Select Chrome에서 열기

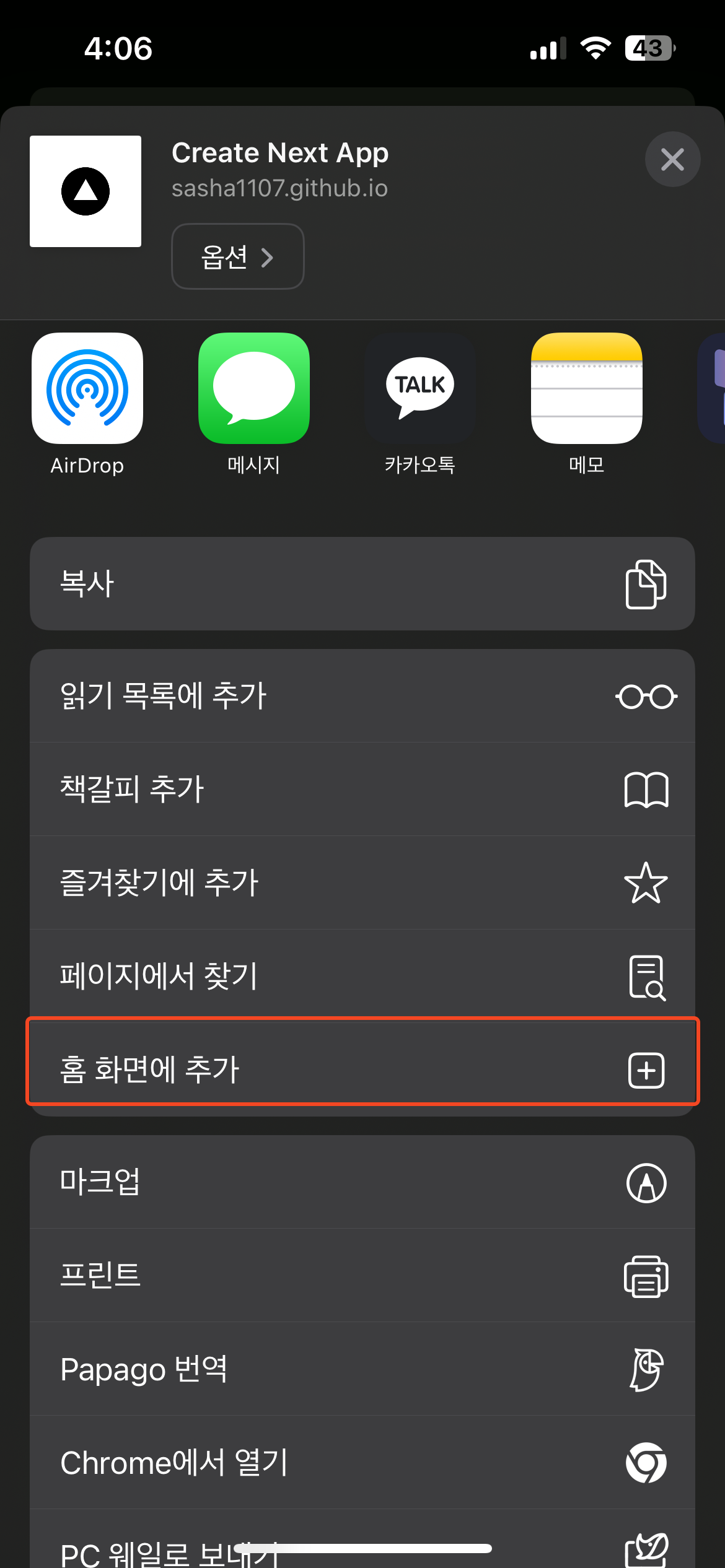(362, 1463)
